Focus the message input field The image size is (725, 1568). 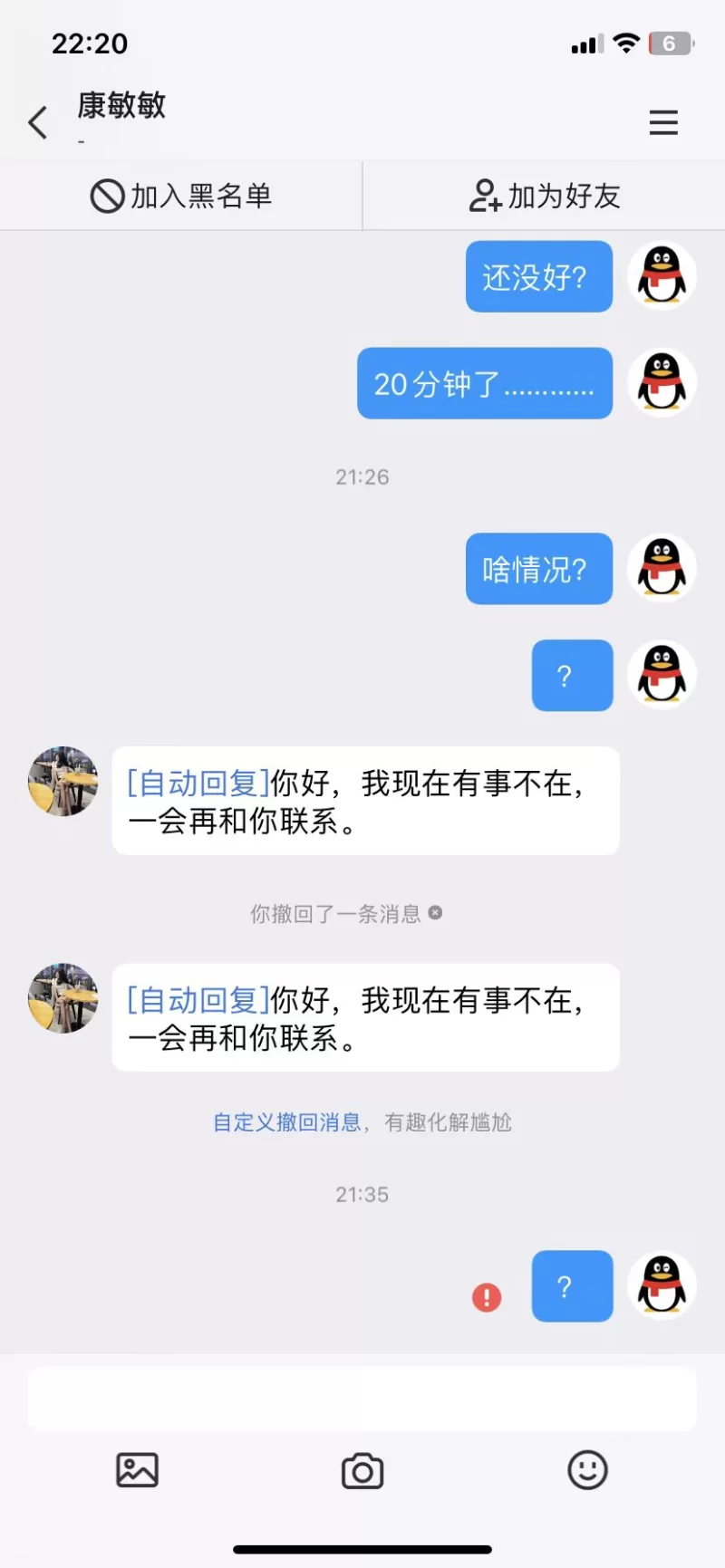pos(362,1399)
